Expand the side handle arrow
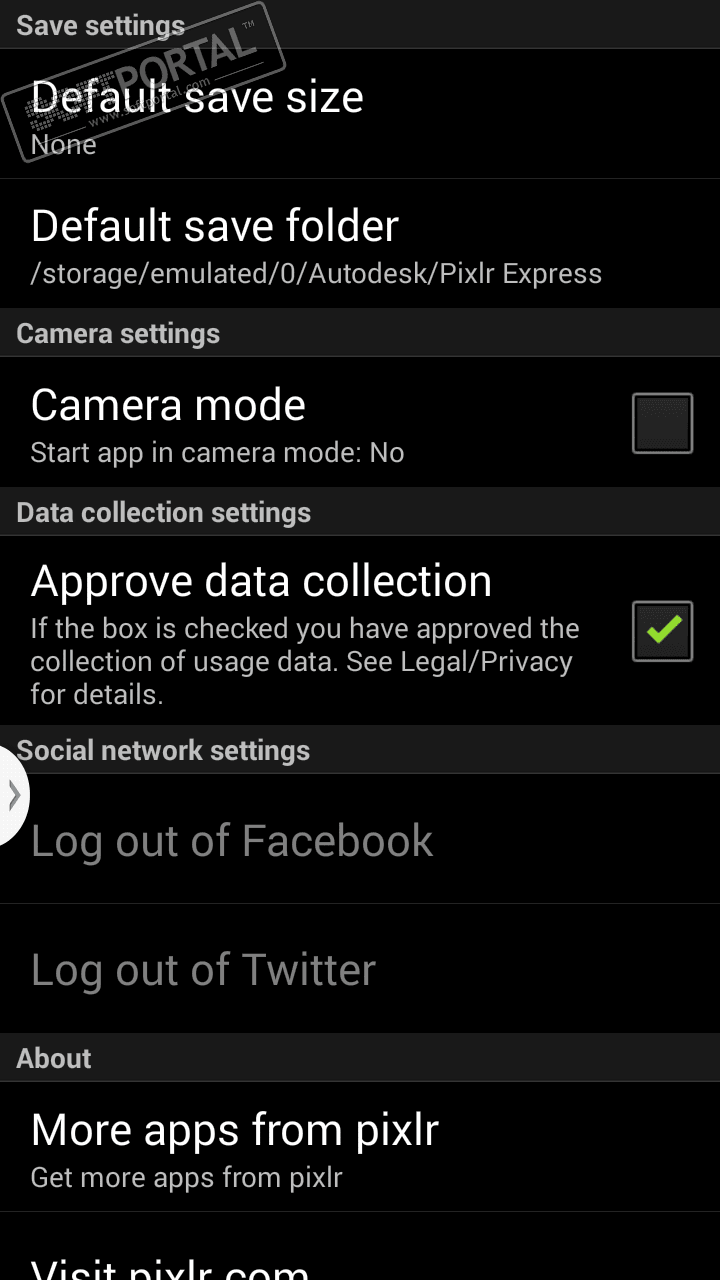This screenshot has width=720, height=1280. (x=13, y=795)
